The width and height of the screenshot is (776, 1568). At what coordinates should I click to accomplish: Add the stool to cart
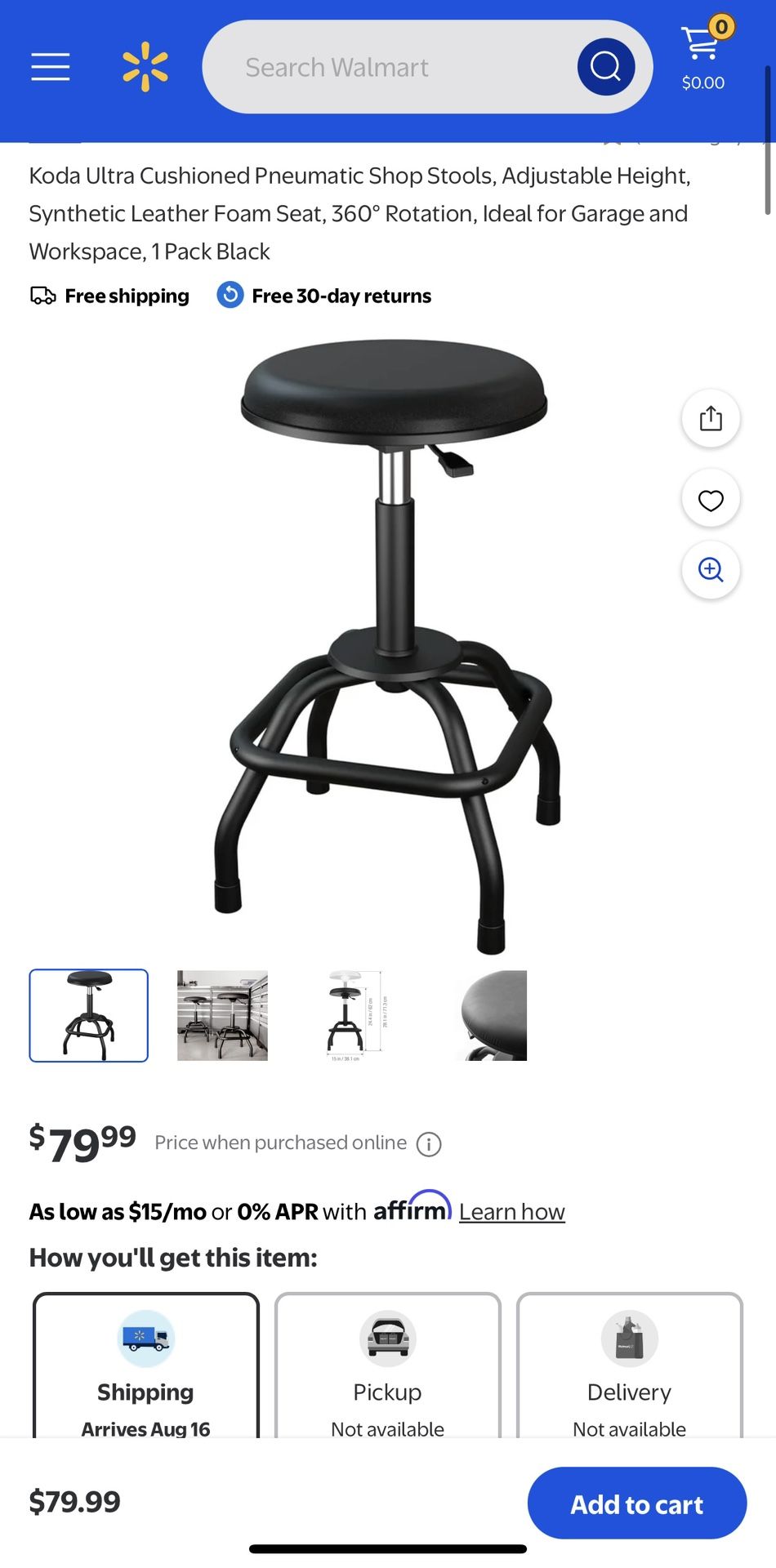coord(637,1503)
